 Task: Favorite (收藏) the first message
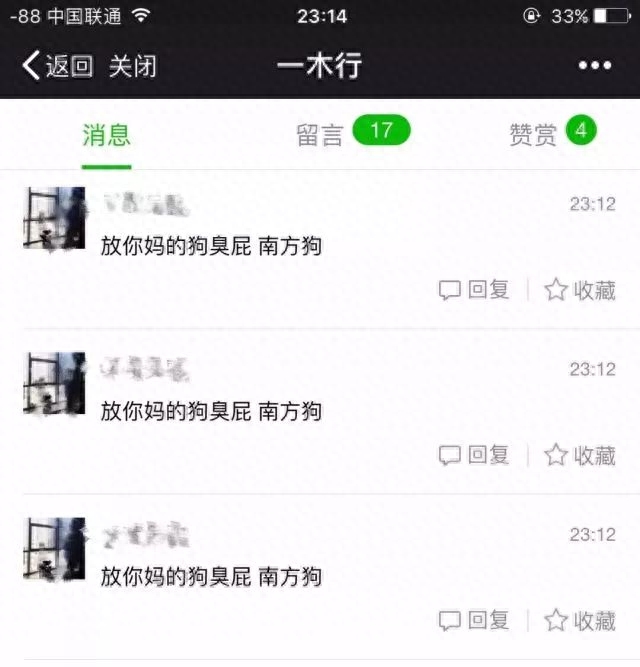coord(580,290)
